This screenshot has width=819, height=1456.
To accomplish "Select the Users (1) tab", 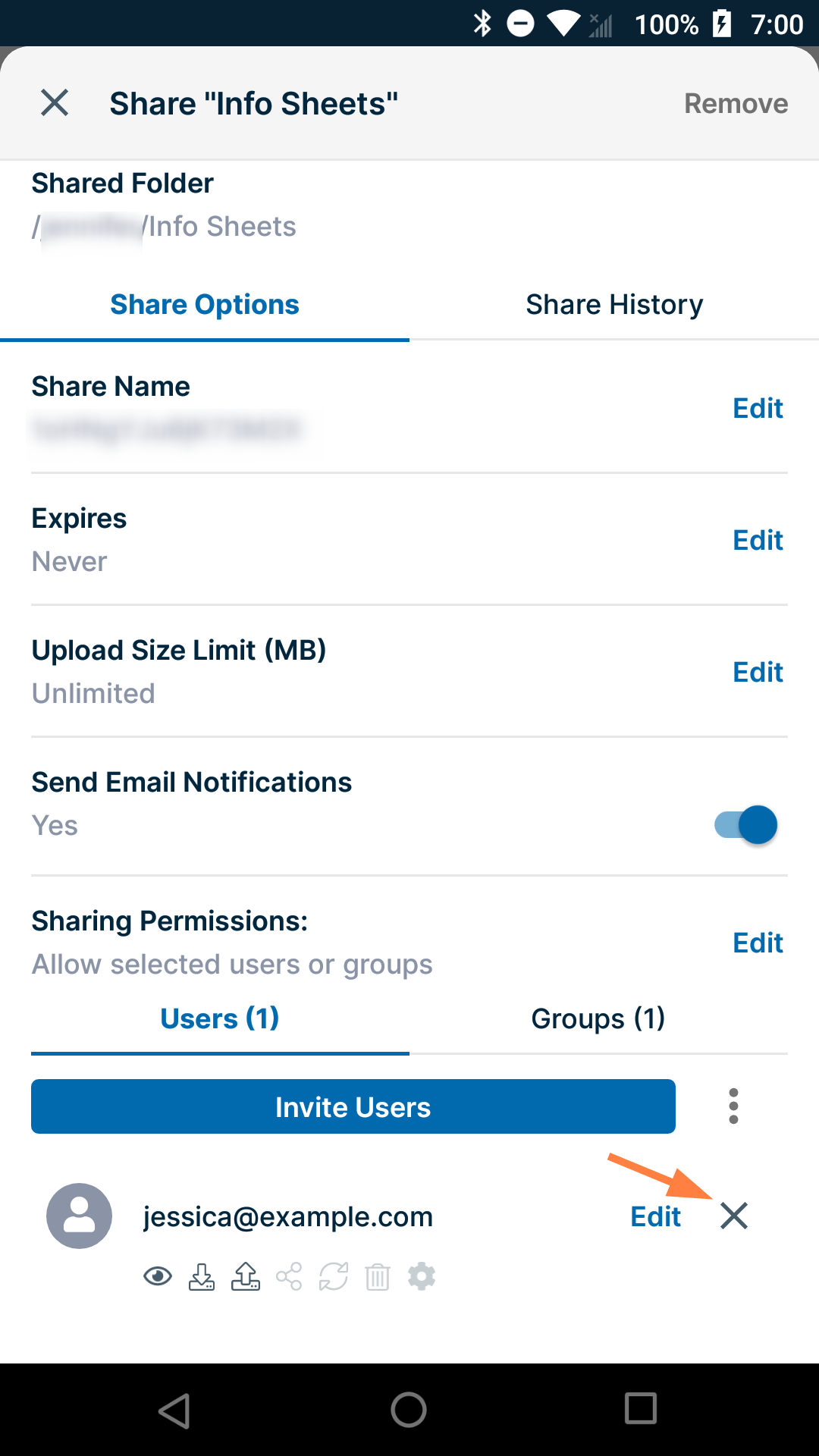I will point(220,1019).
